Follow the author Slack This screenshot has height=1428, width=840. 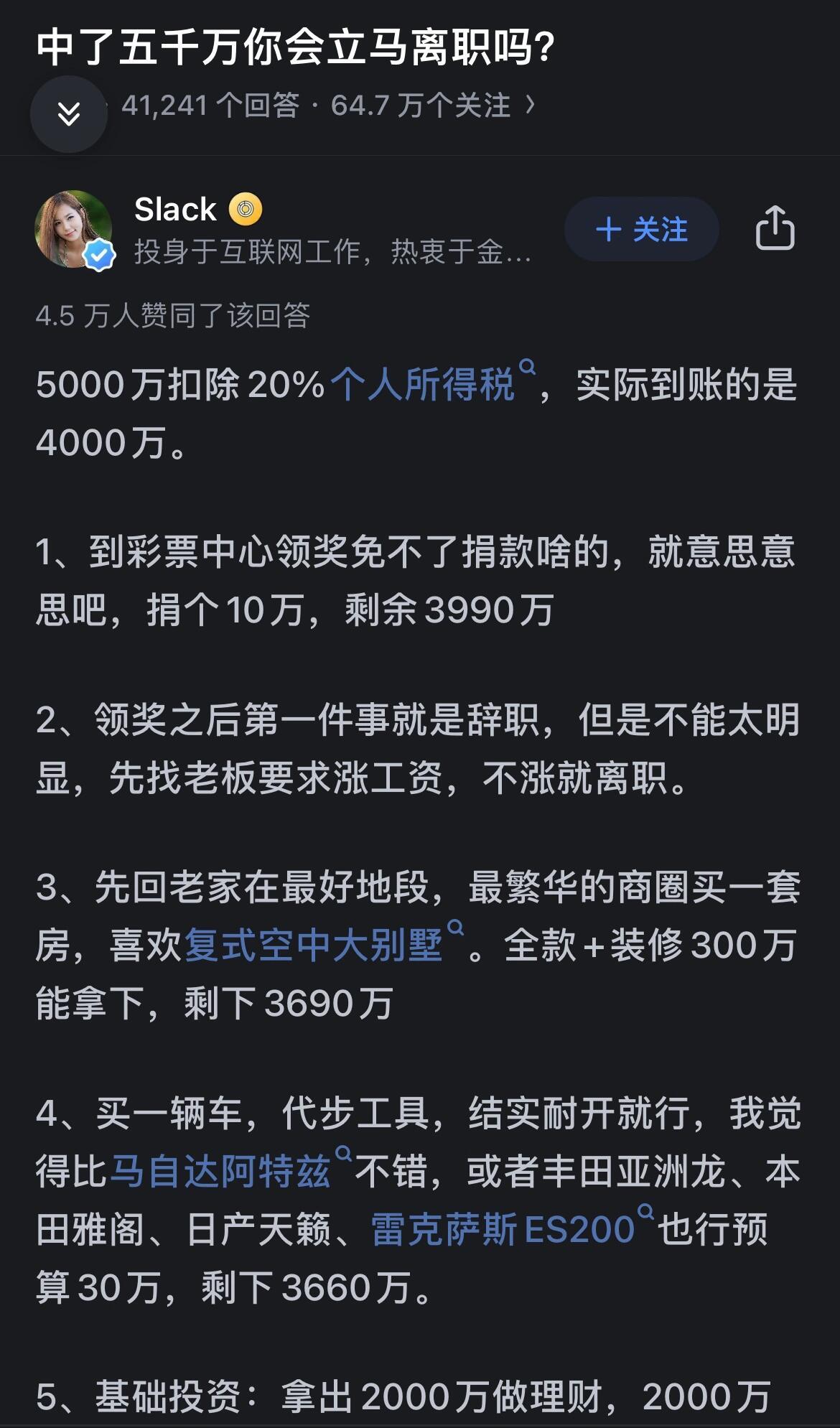641,230
